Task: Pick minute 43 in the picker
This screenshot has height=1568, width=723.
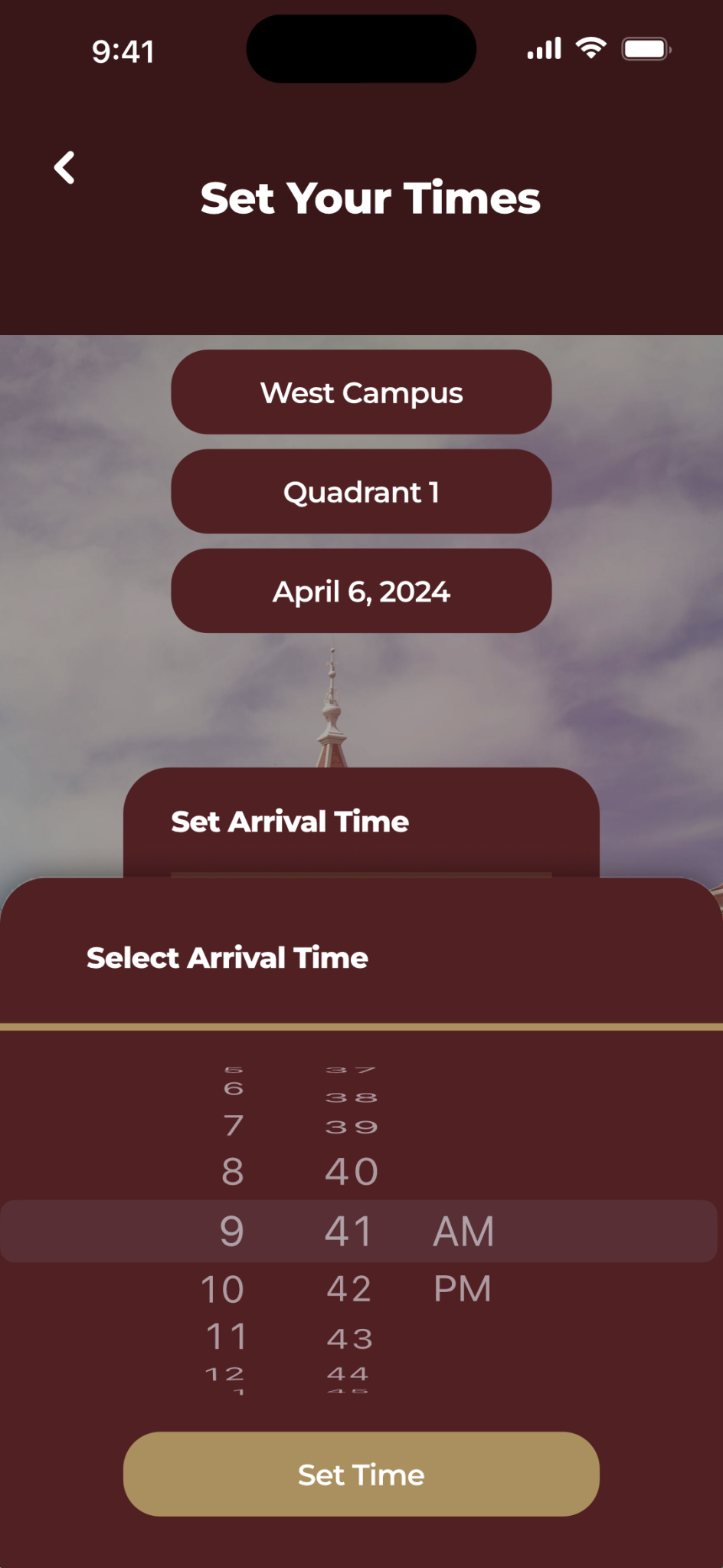Action: [350, 1338]
